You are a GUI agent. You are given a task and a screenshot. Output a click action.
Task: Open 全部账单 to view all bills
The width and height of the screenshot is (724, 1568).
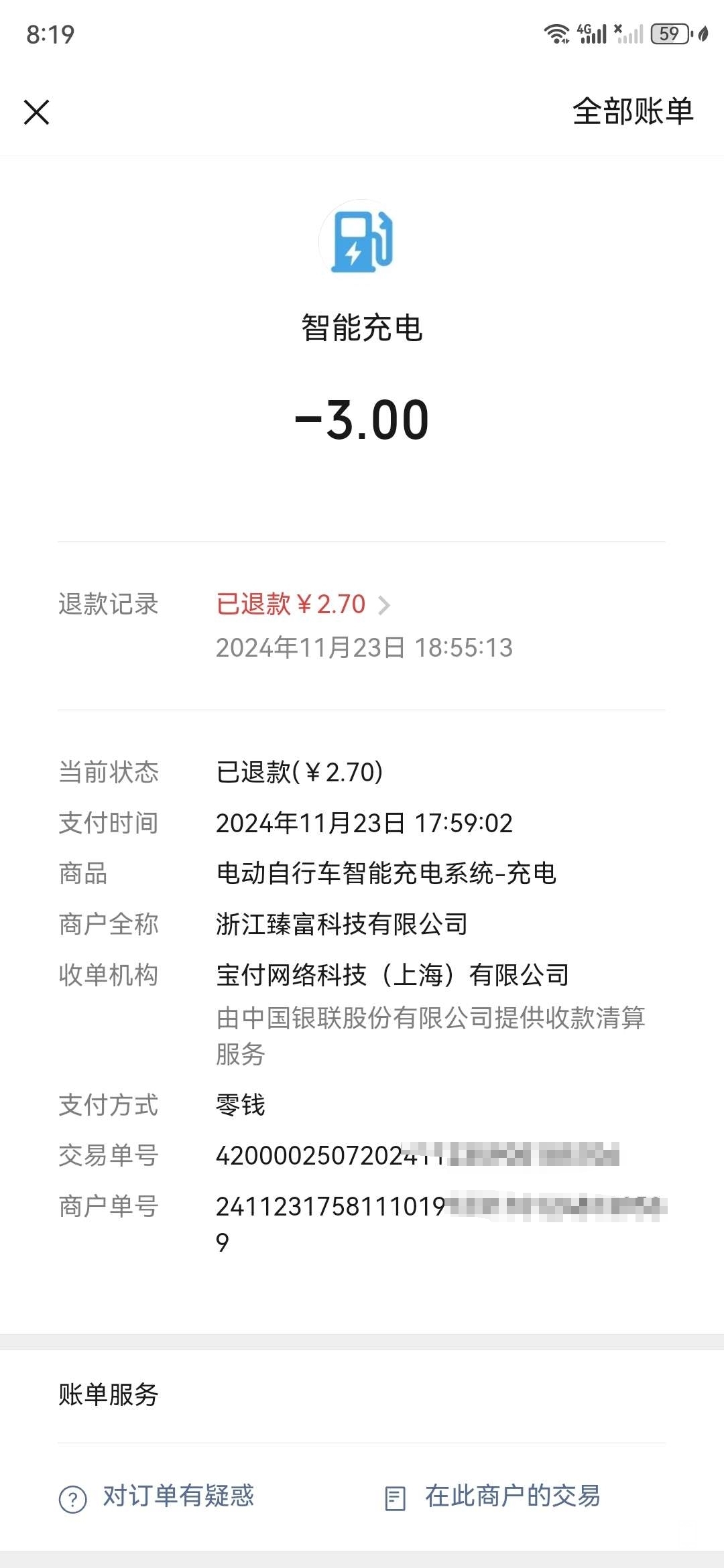point(632,111)
